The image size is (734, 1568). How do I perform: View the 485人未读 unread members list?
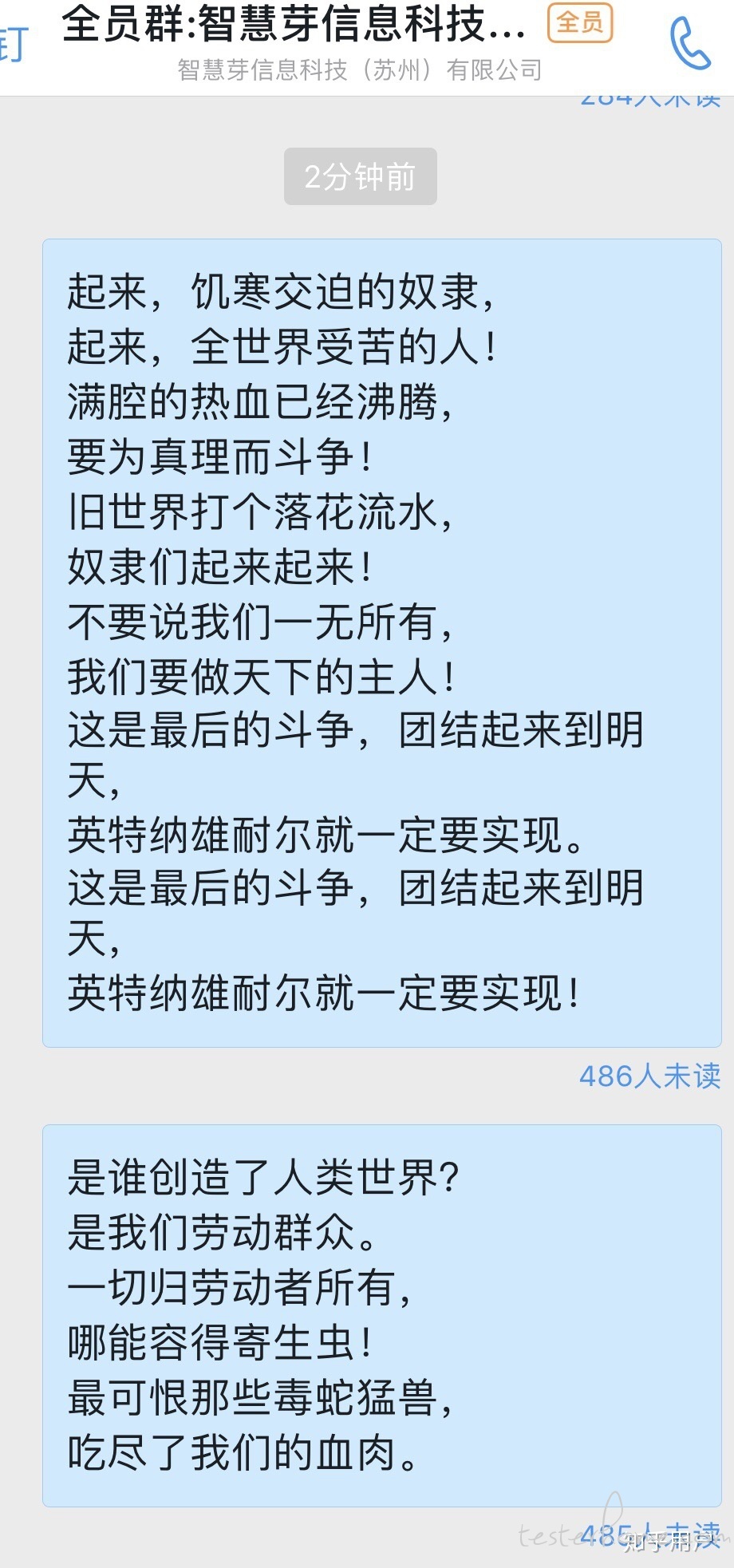648,1534
